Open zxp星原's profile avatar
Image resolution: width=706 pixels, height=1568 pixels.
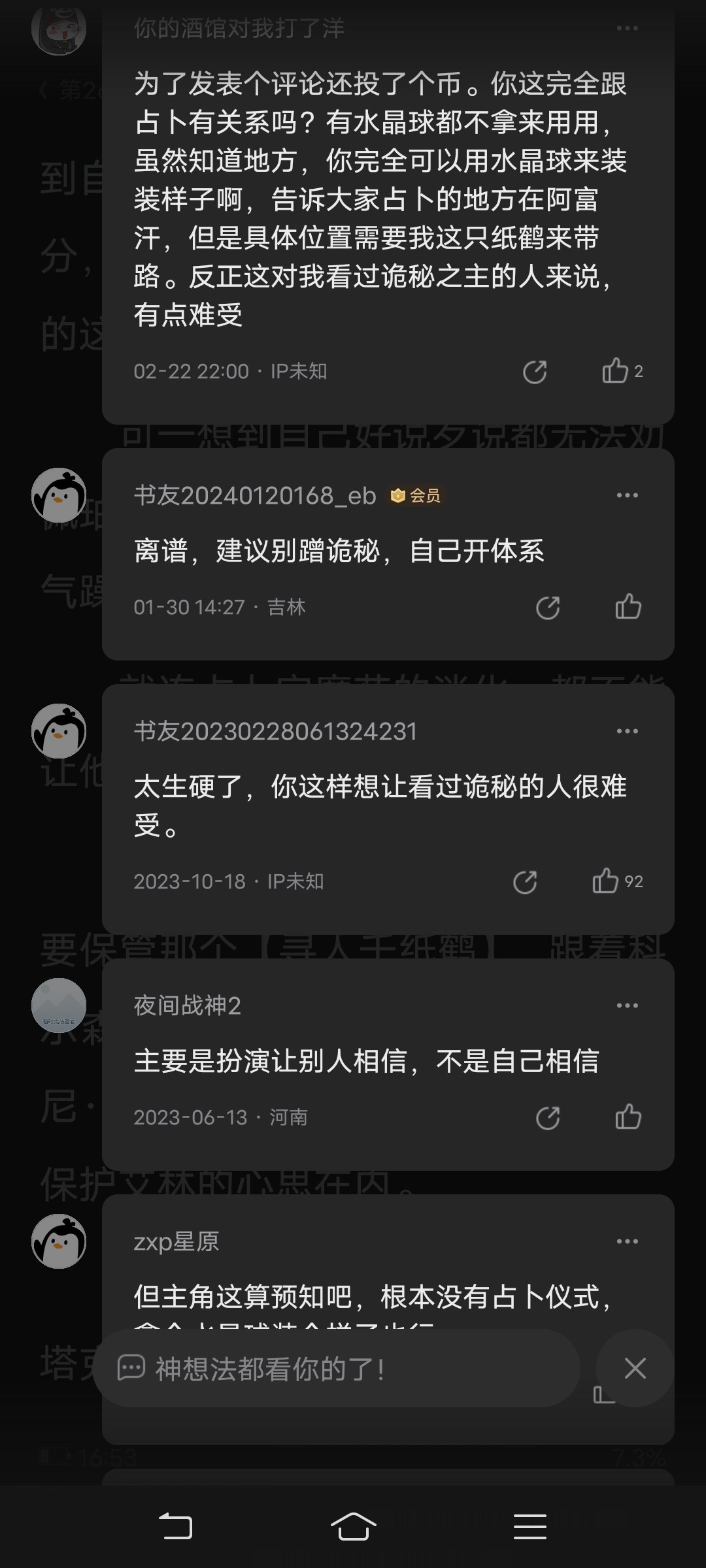point(59,1241)
